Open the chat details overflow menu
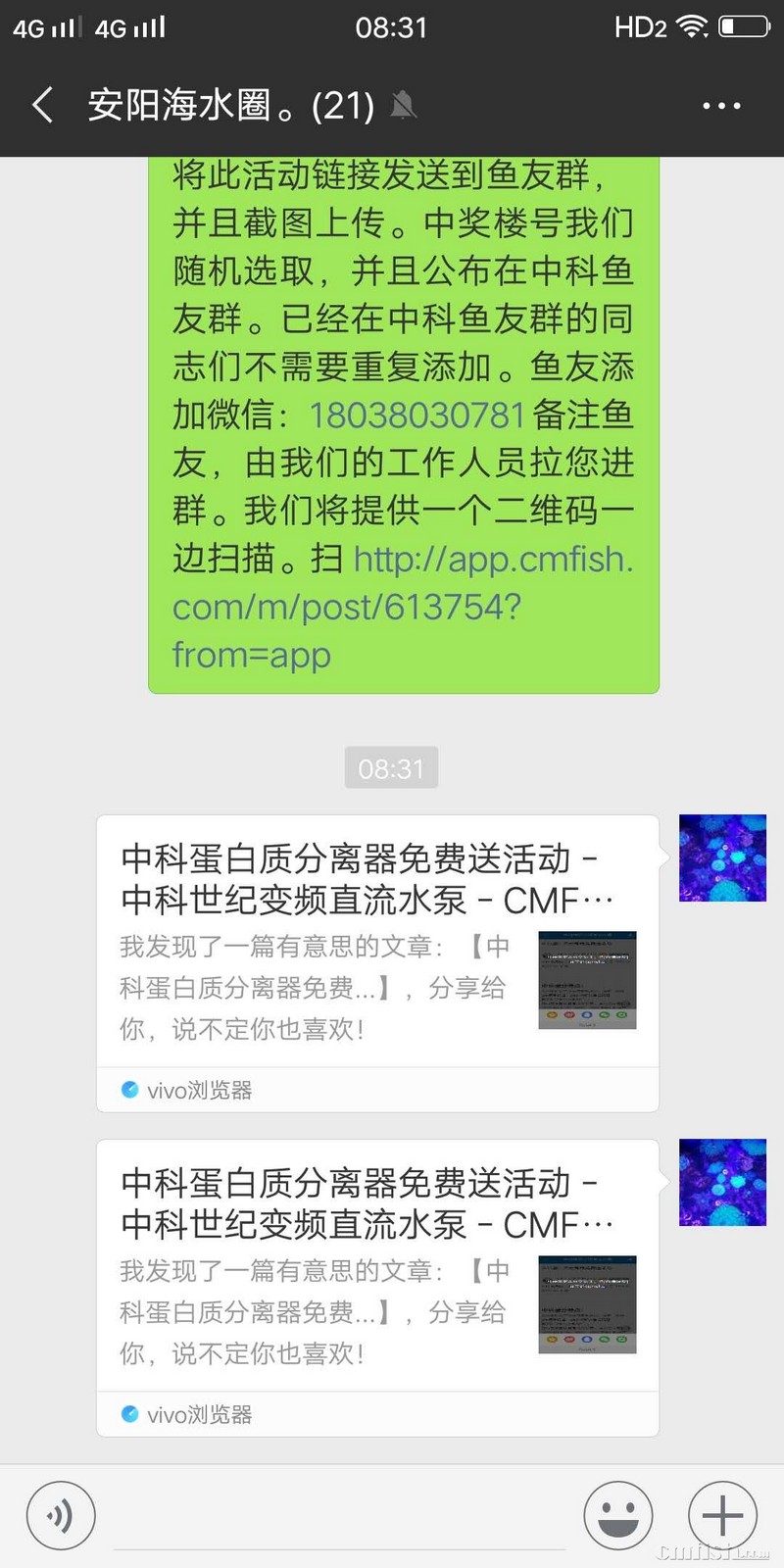The width and height of the screenshot is (784, 1568). pos(721,105)
